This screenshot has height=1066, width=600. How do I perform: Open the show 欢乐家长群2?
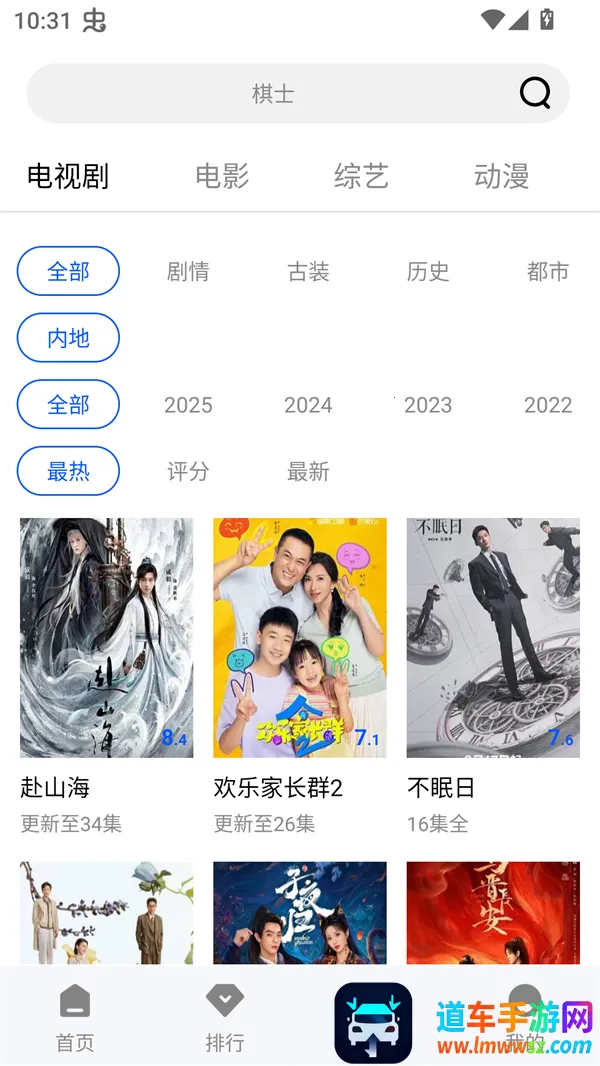click(x=299, y=637)
